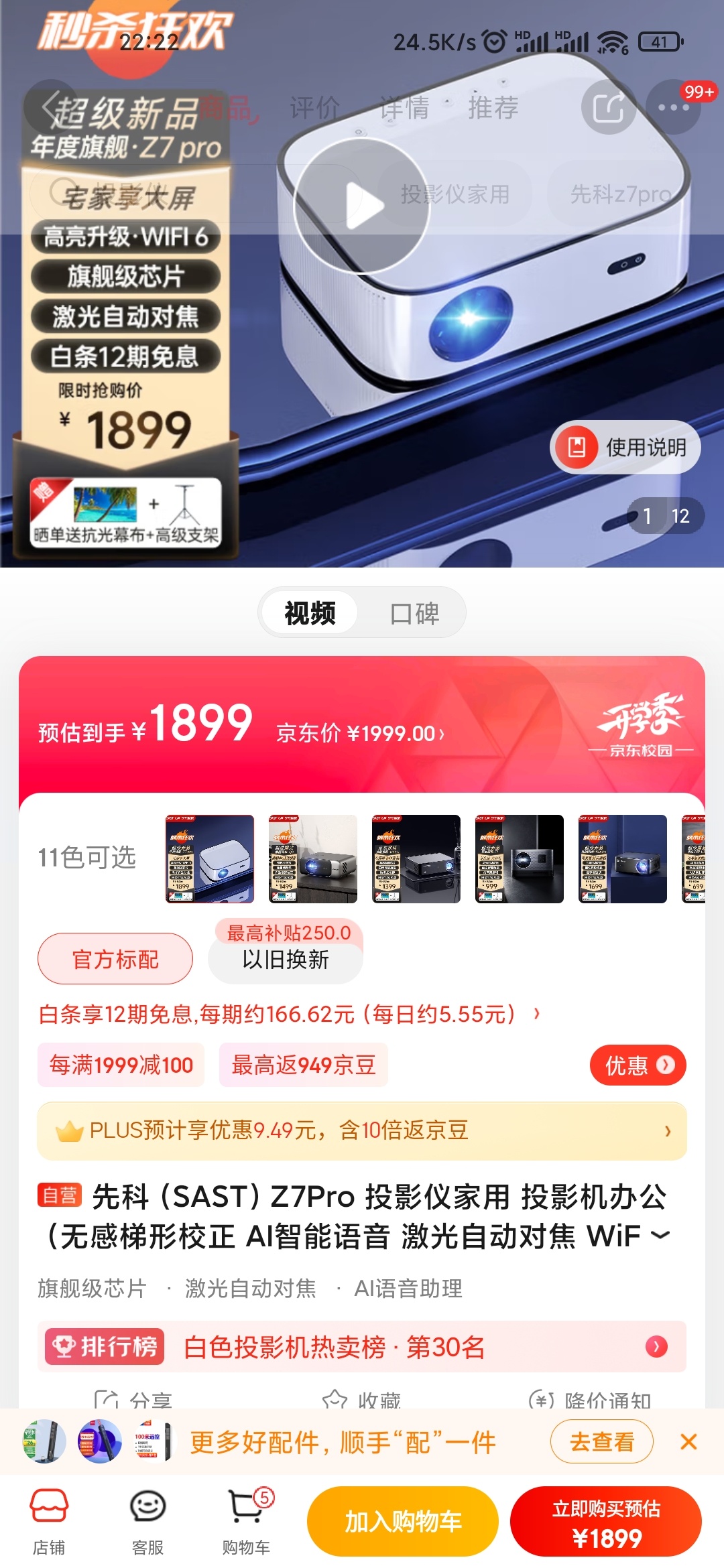The width and height of the screenshot is (724, 1568).
Task: Go back using the top-left arrow
Action: 50,107
